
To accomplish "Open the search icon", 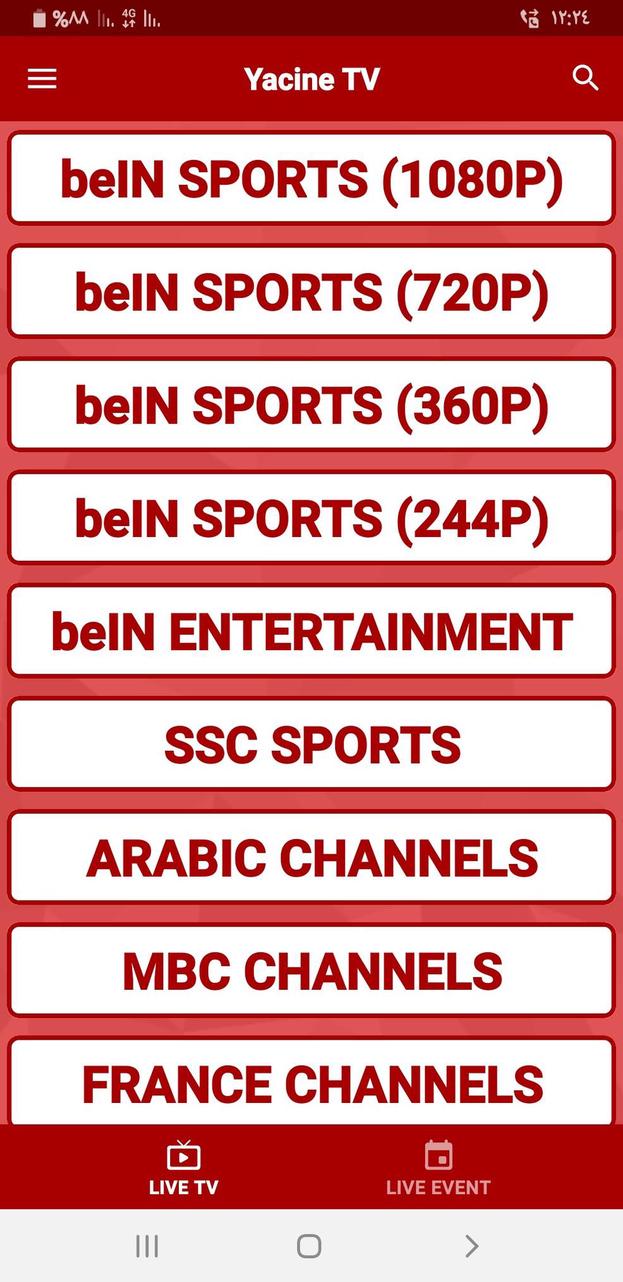I will point(585,78).
